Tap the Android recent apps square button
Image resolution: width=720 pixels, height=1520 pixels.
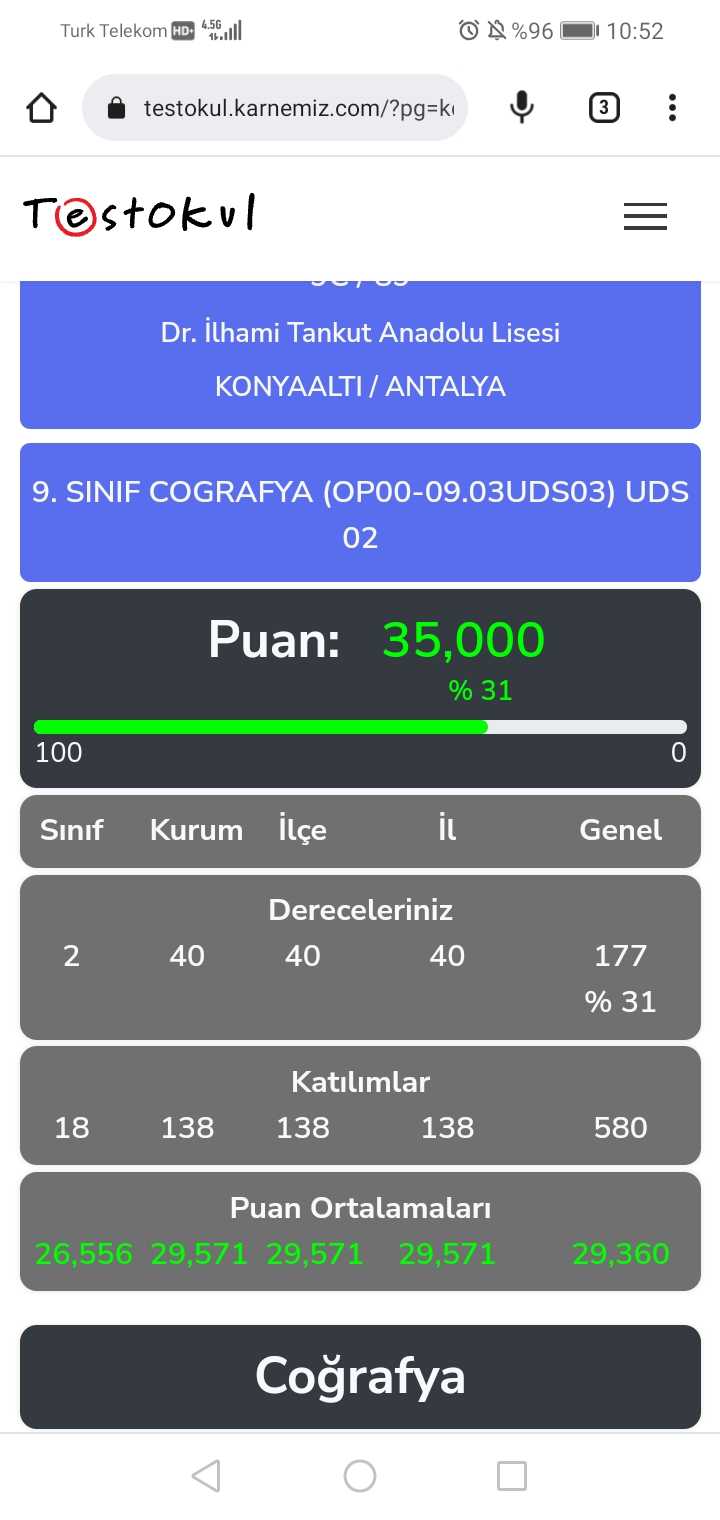(512, 1475)
